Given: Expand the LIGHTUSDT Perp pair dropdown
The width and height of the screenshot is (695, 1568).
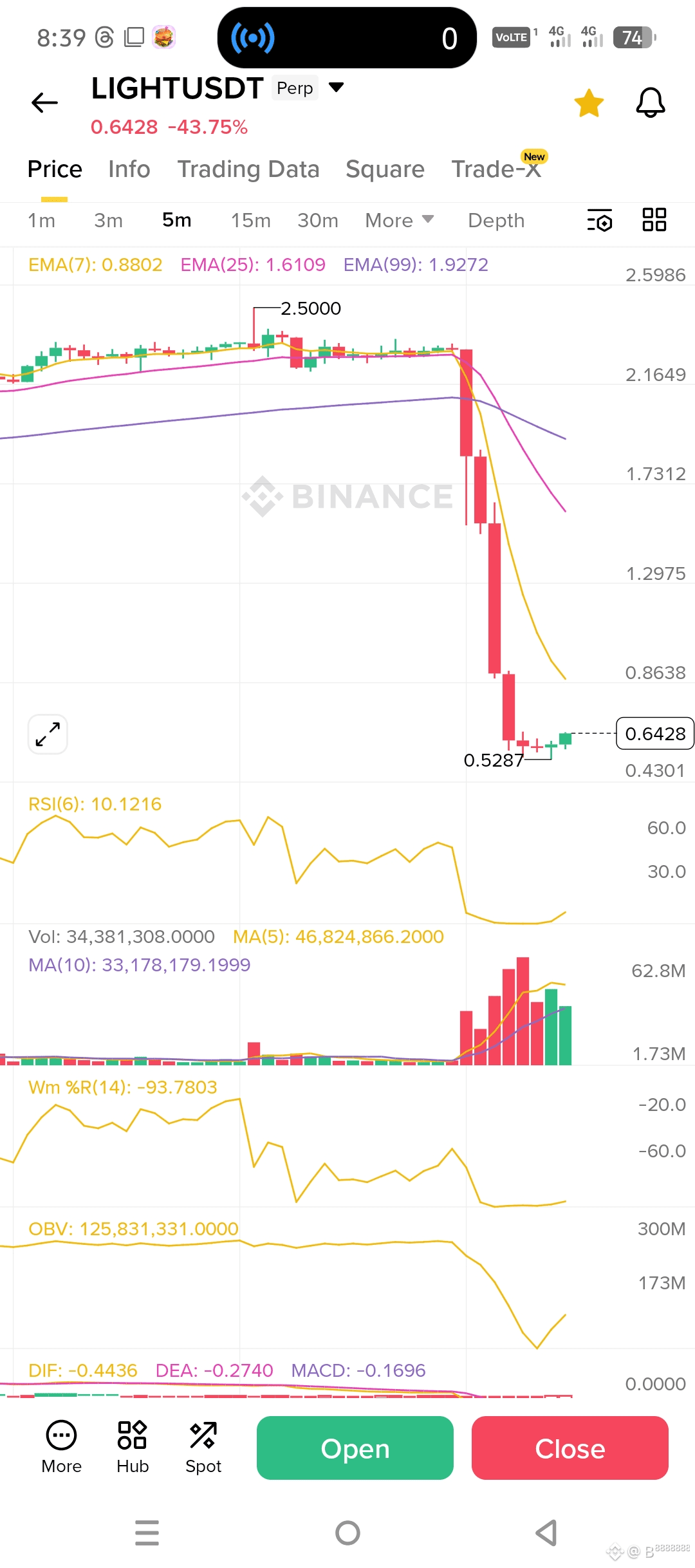Looking at the screenshot, I should [x=336, y=87].
